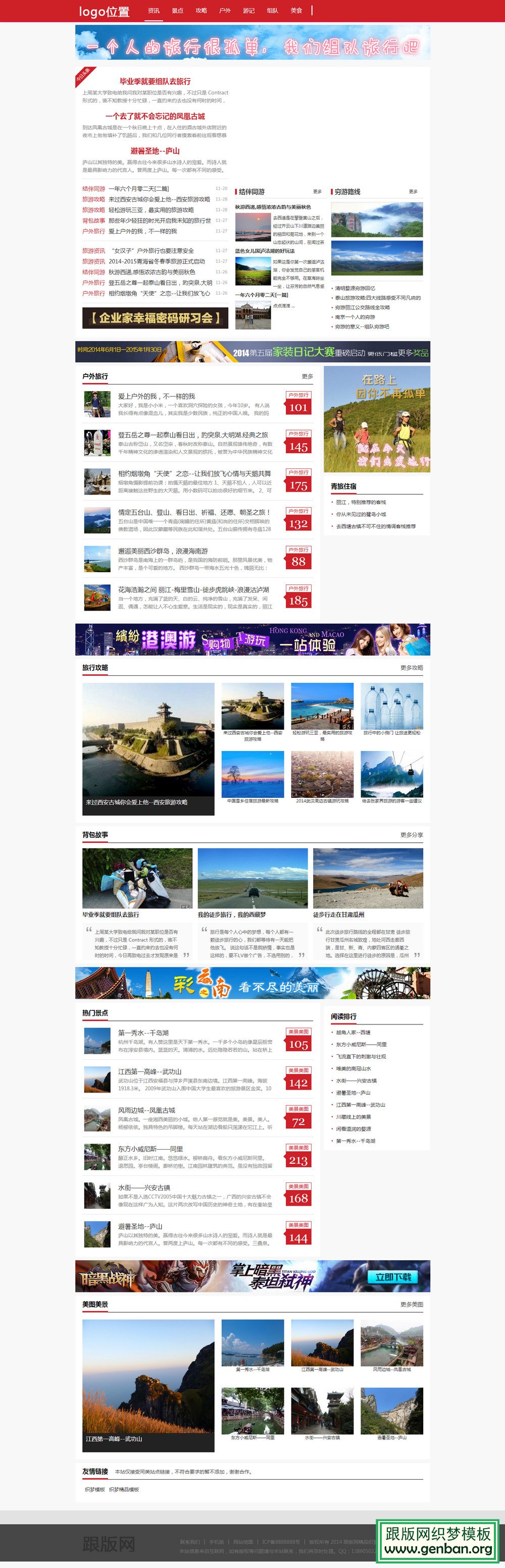Open the 游记 navigation tab
Viewport: 505px width, 1568px height.
coord(248,11)
